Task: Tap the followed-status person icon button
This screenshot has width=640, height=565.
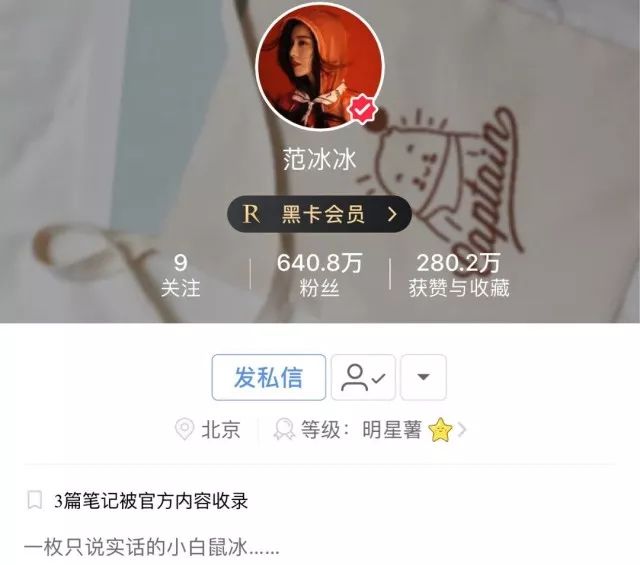Action: [x=363, y=378]
